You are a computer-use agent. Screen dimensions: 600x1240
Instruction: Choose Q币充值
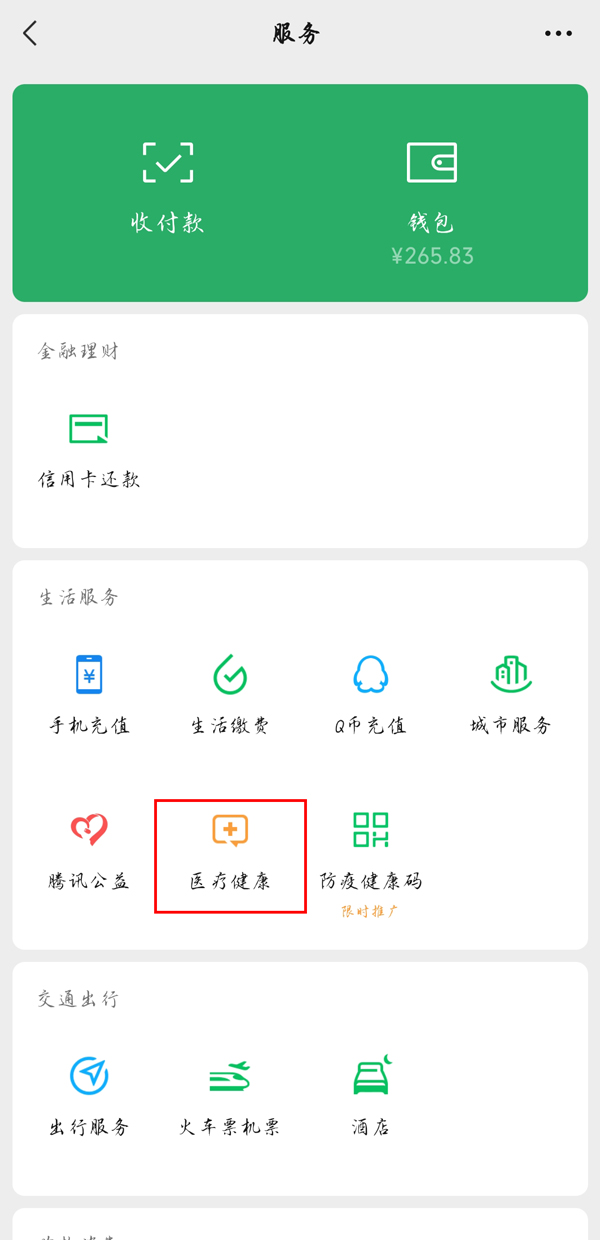point(370,695)
